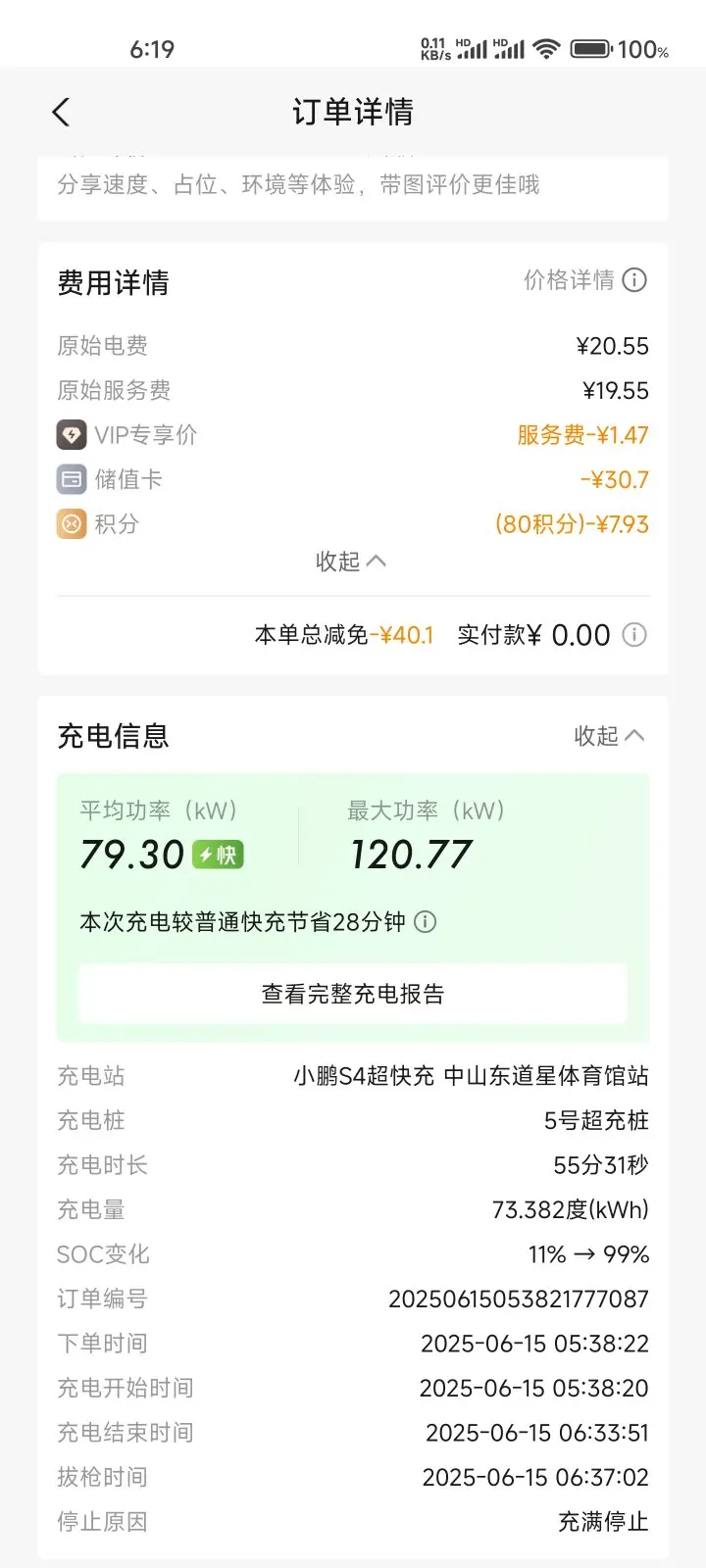Collapse the 充电信息 section
The width and height of the screenshot is (706, 1568).
[x=609, y=736]
